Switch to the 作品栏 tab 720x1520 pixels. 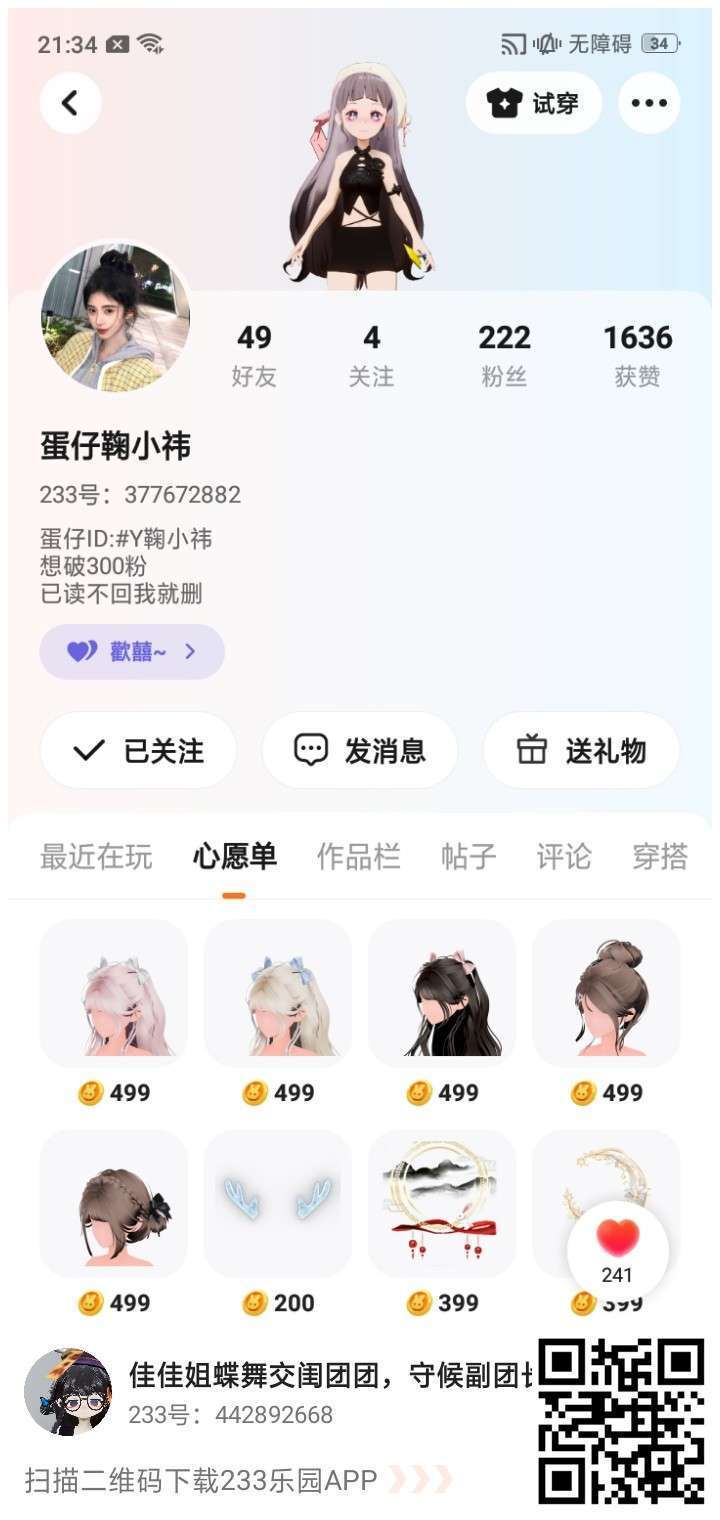(358, 857)
